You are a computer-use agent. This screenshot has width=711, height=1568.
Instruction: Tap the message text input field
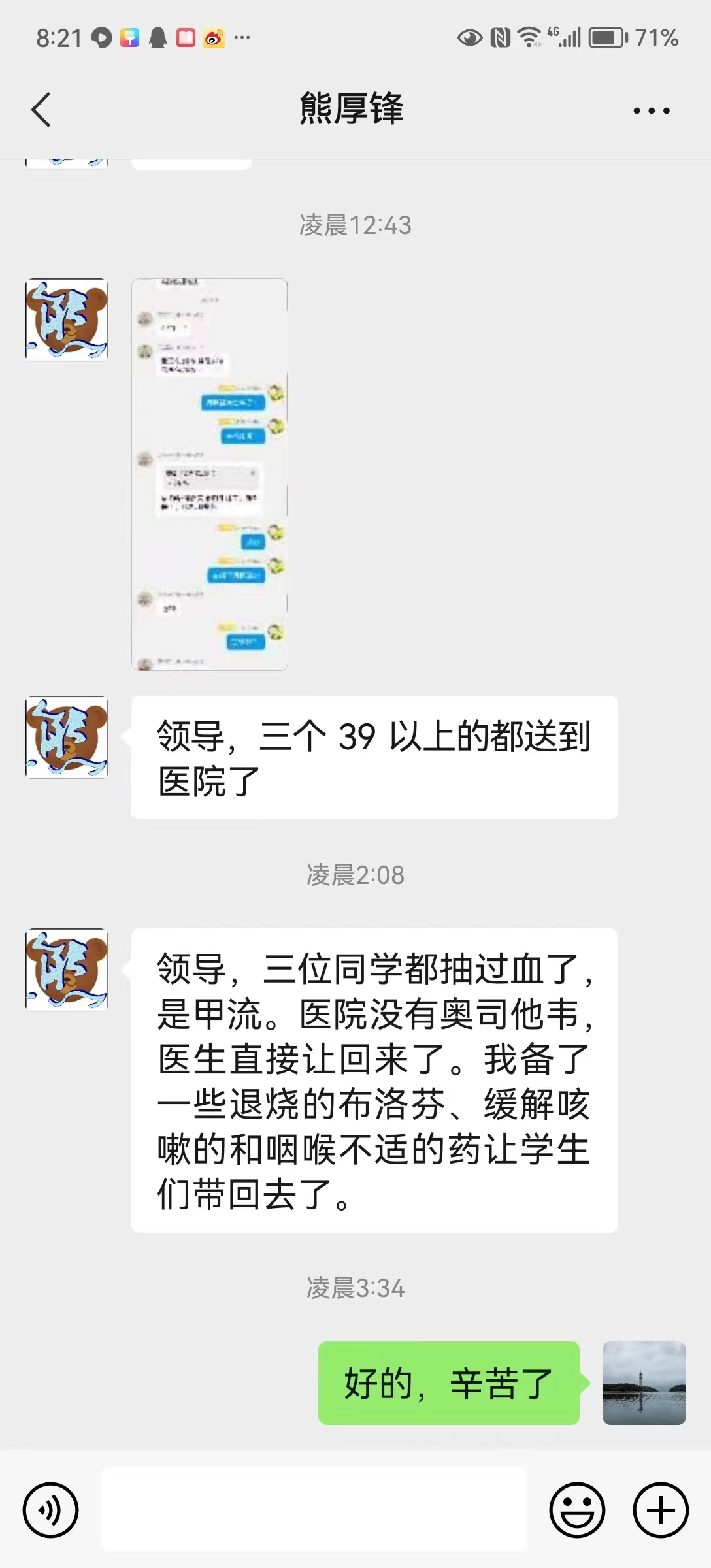pyautogui.click(x=313, y=1509)
